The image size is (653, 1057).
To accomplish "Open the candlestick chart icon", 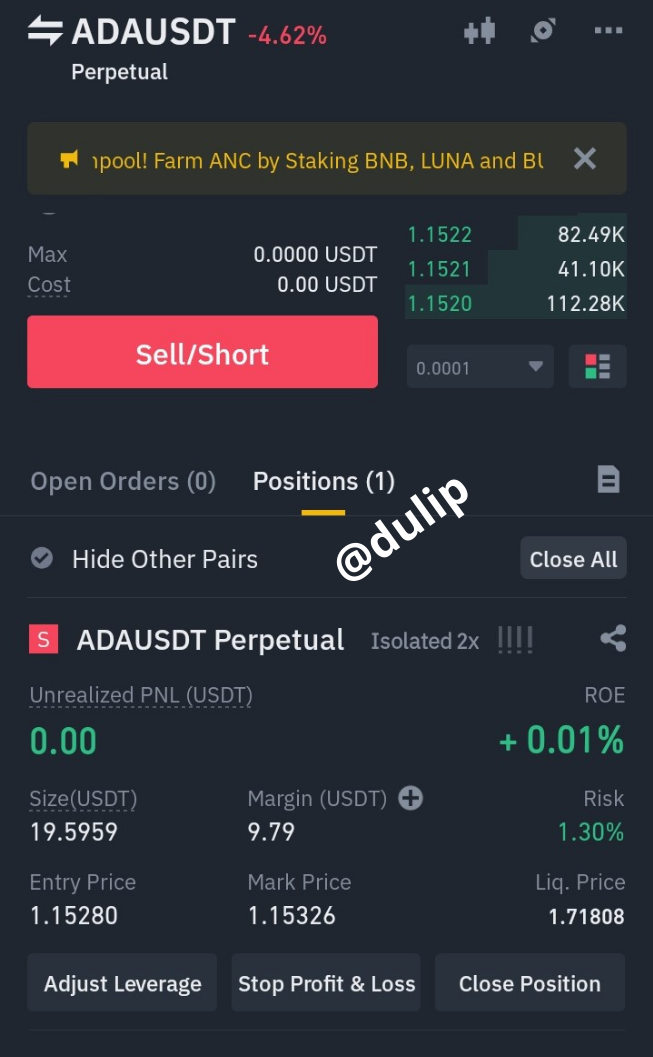I will (480, 31).
